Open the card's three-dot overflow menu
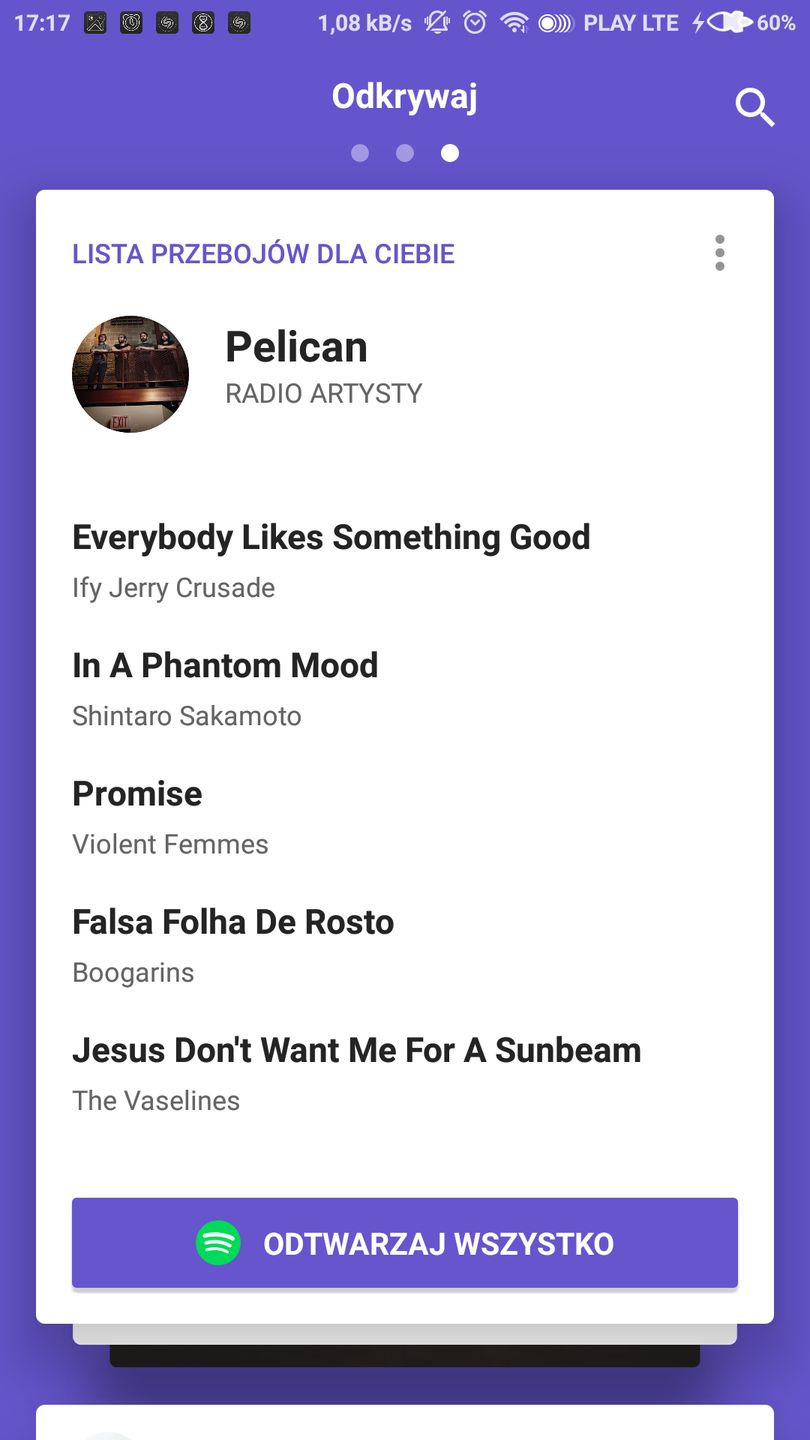Image resolution: width=810 pixels, height=1440 pixels. coord(719,253)
